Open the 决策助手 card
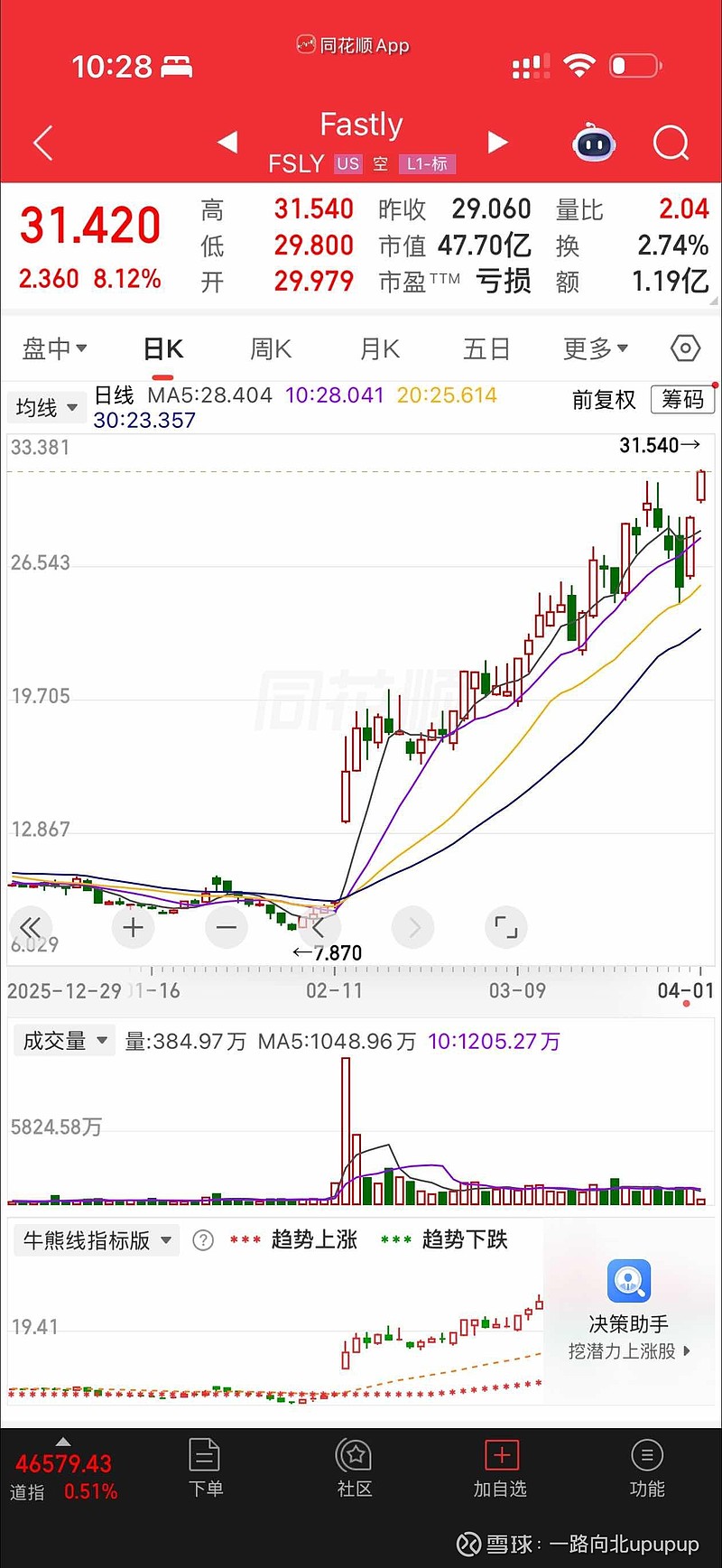722x1568 pixels. tap(629, 1311)
